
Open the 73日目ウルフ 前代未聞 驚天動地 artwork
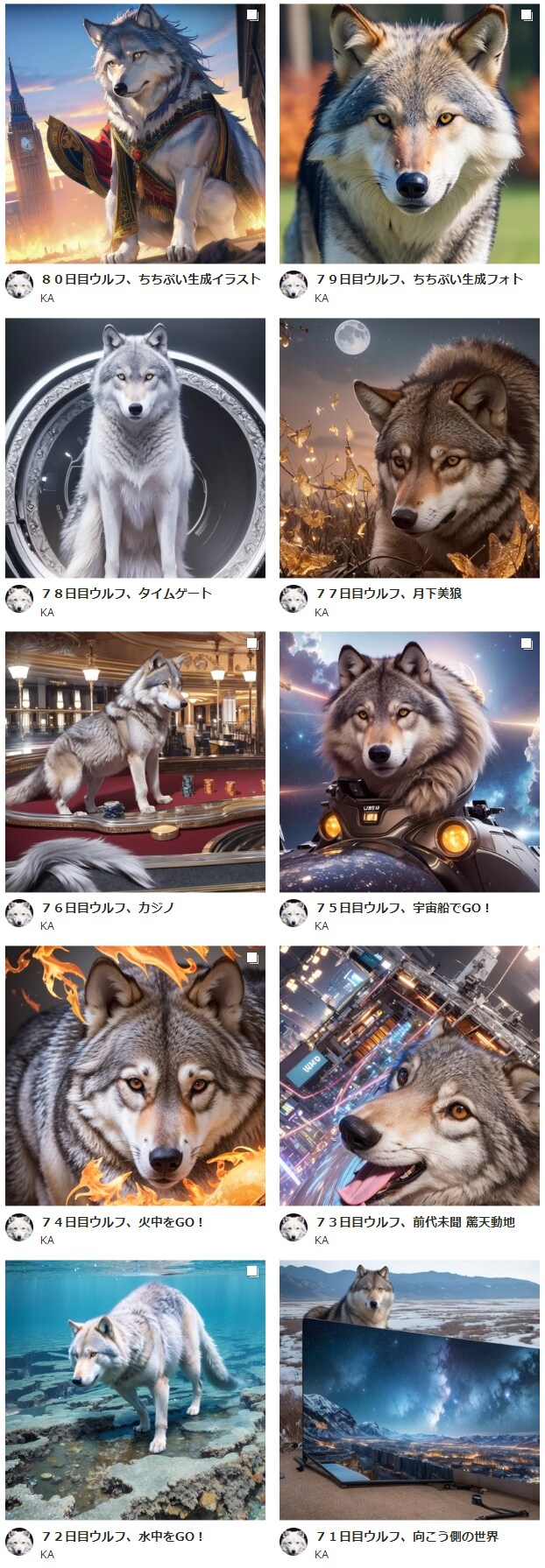tap(409, 1075)
